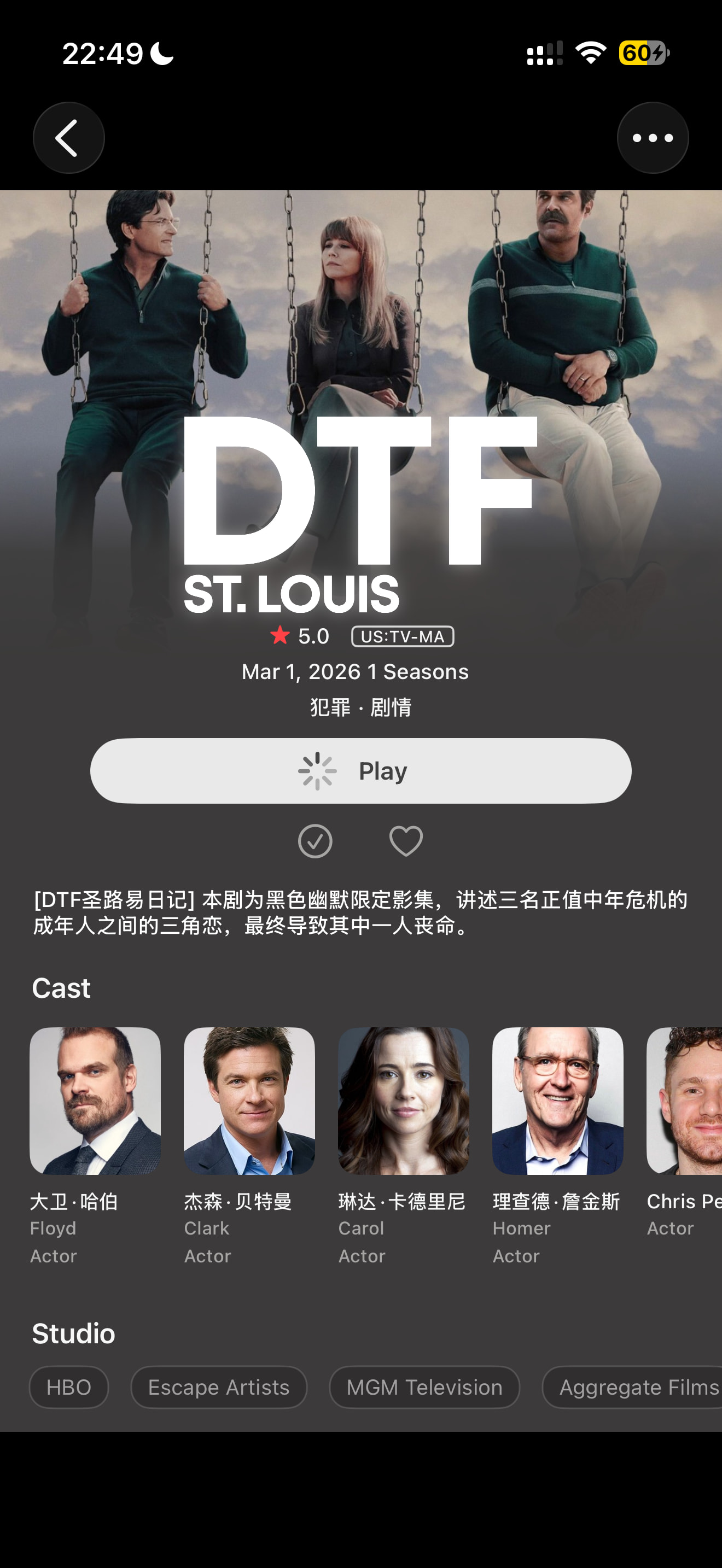Screen dimensions: 722x1568
Task: Tap the Play button
Action: pyautogui.click(x=361, y=771)
